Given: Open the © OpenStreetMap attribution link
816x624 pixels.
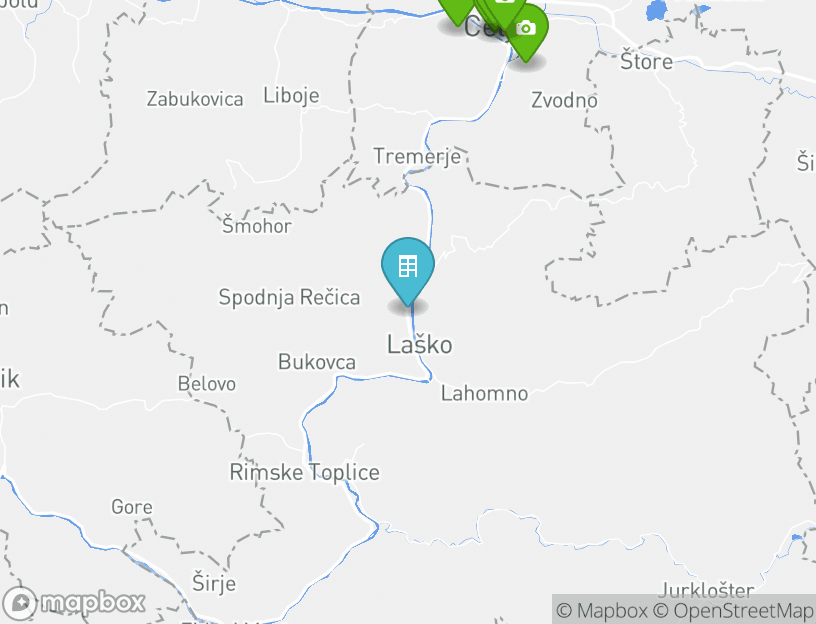Looking at the screenshot, I should (x=733, y=610).
